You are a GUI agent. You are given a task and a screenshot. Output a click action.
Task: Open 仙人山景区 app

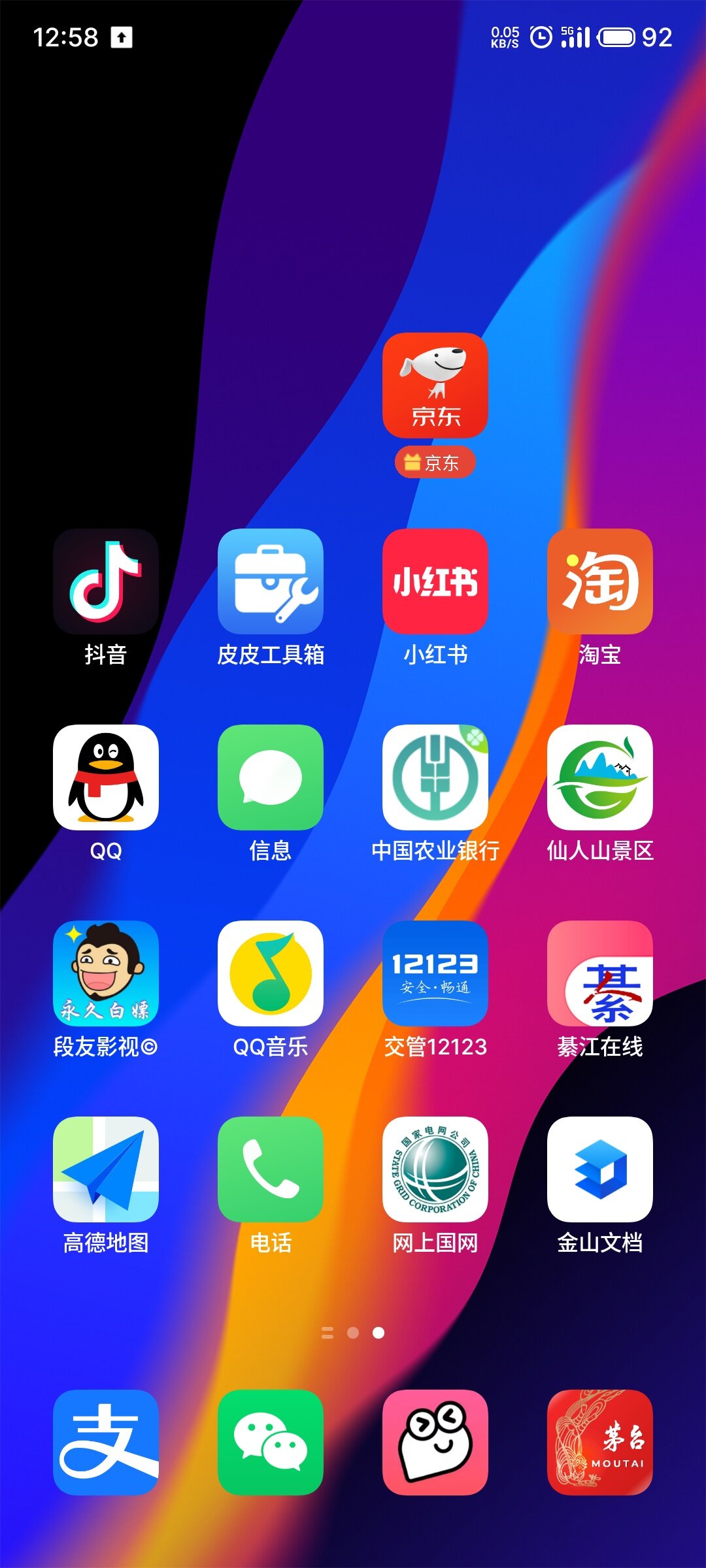point(599,777)
